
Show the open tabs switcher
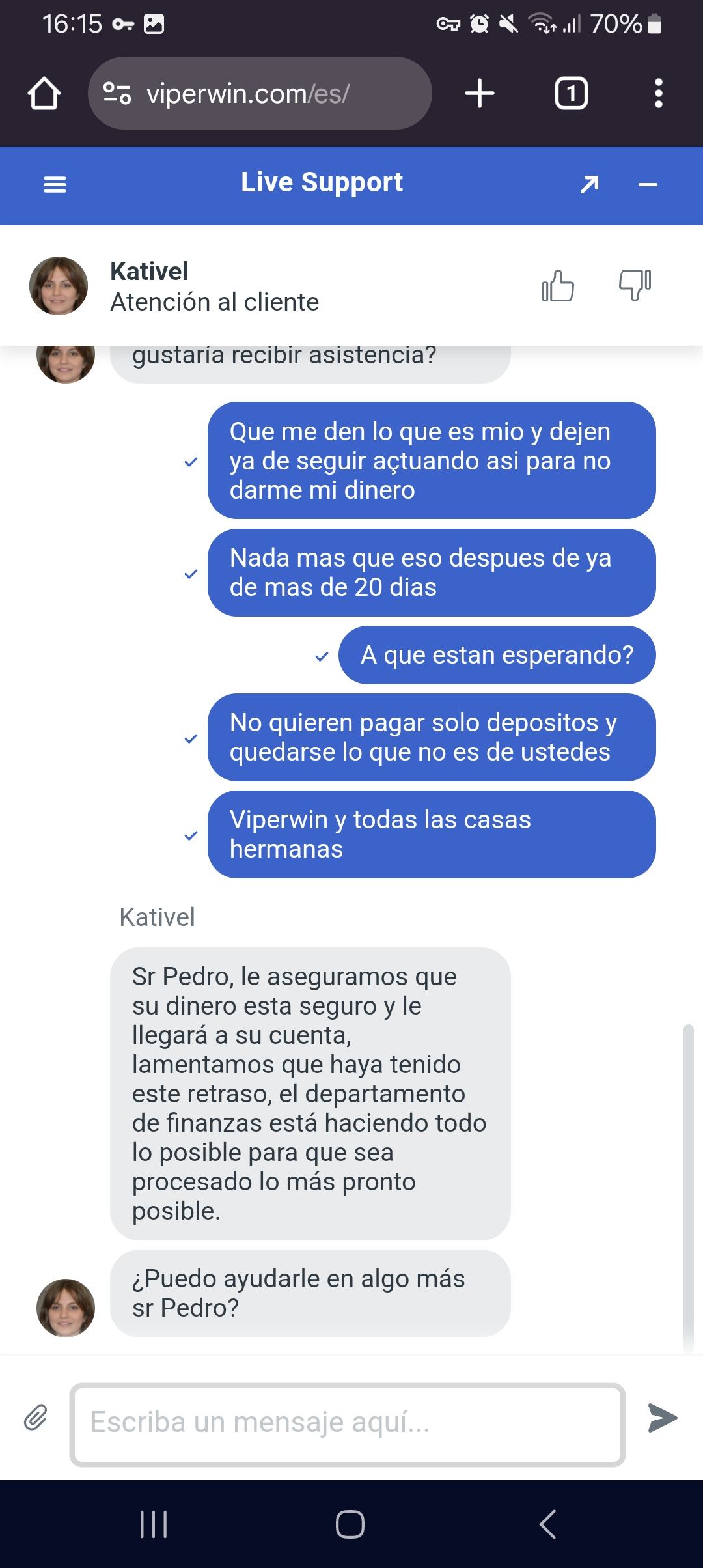571,94
